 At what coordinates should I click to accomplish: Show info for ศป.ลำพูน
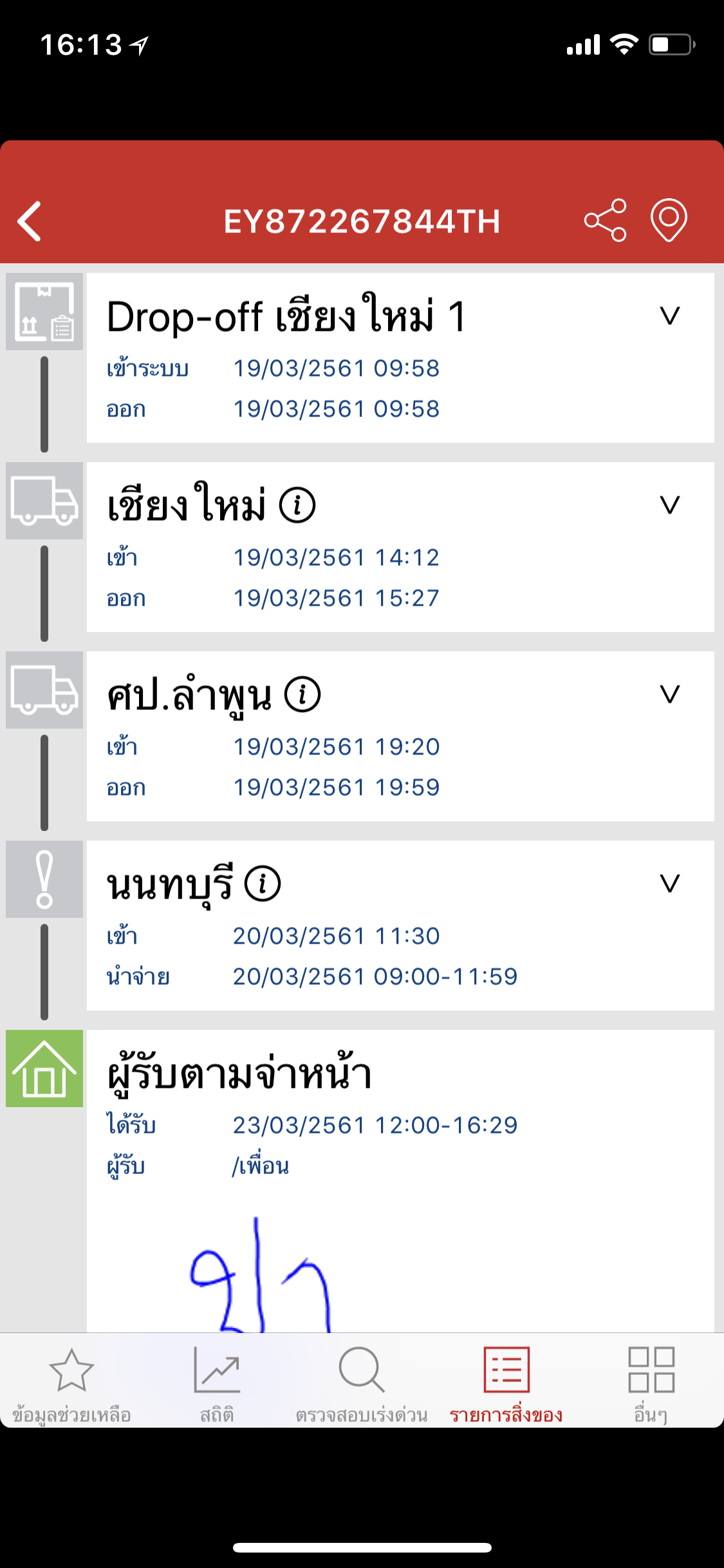click(x=302, y=695)
